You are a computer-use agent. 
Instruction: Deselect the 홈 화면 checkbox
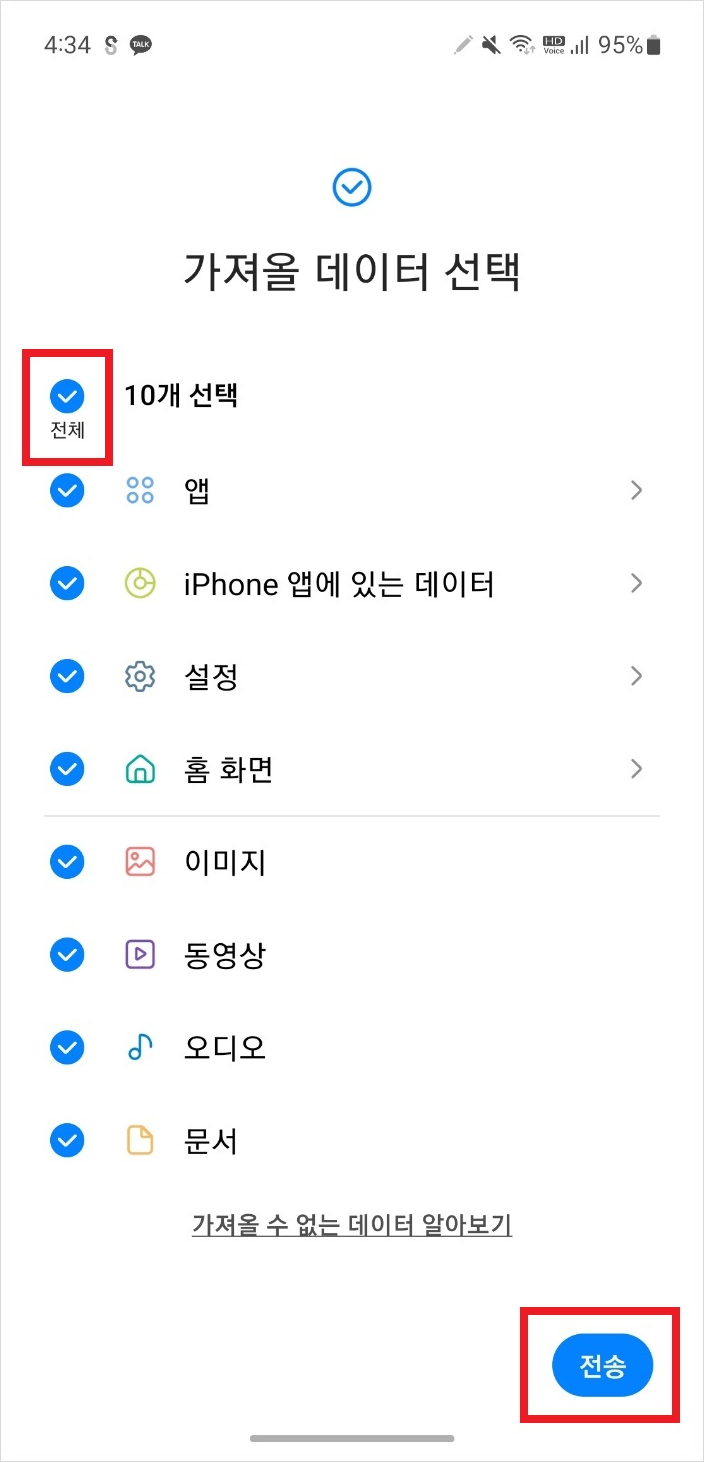coord(67,769)
